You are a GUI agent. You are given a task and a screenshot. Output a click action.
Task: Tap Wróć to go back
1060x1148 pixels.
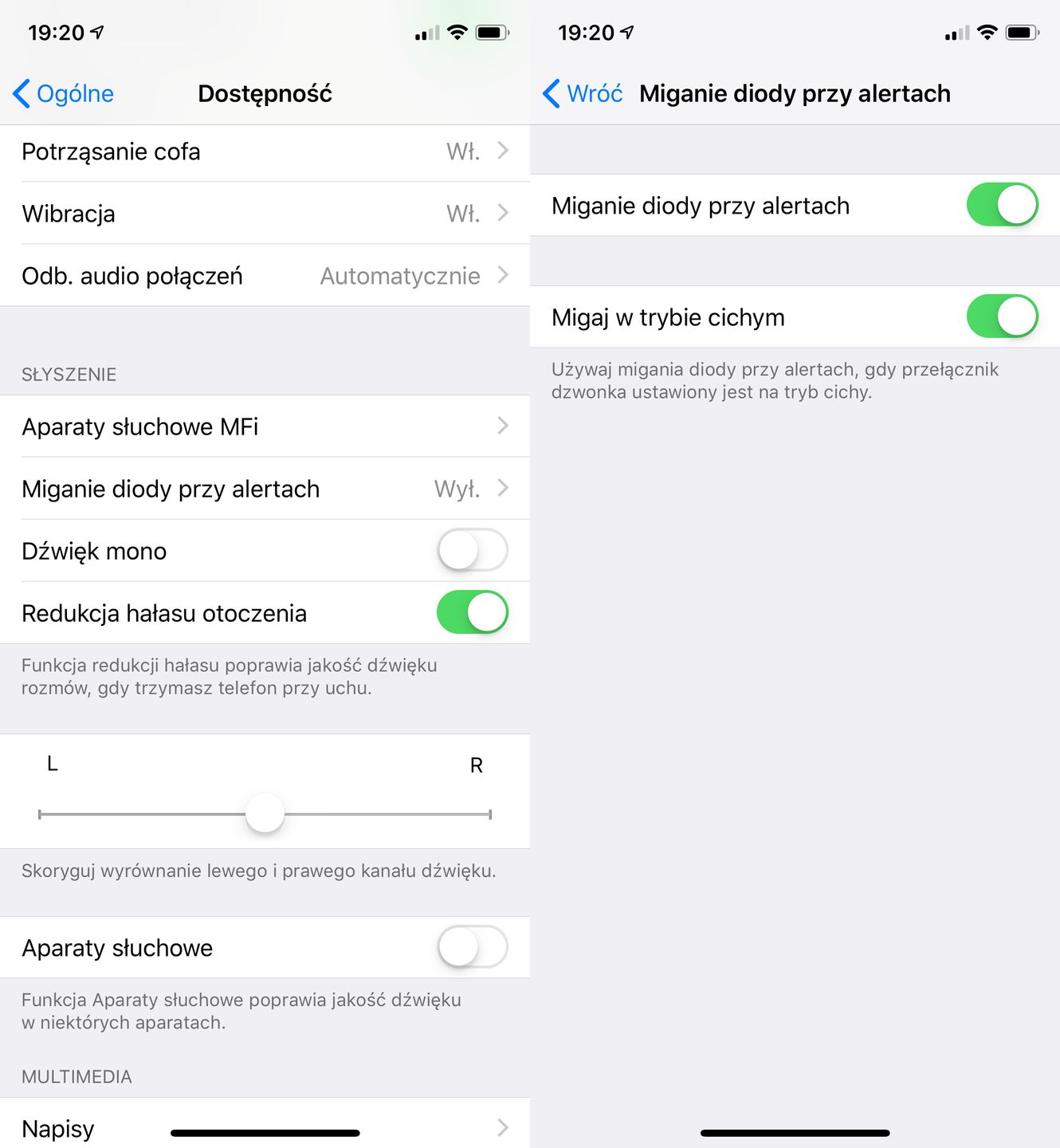[x=583, y=94]
